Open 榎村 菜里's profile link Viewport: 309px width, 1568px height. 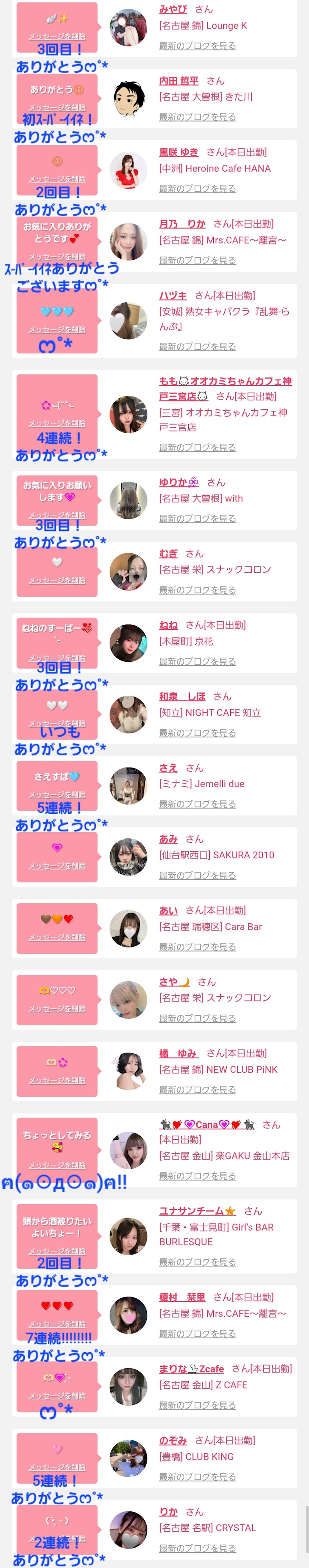182,1297
